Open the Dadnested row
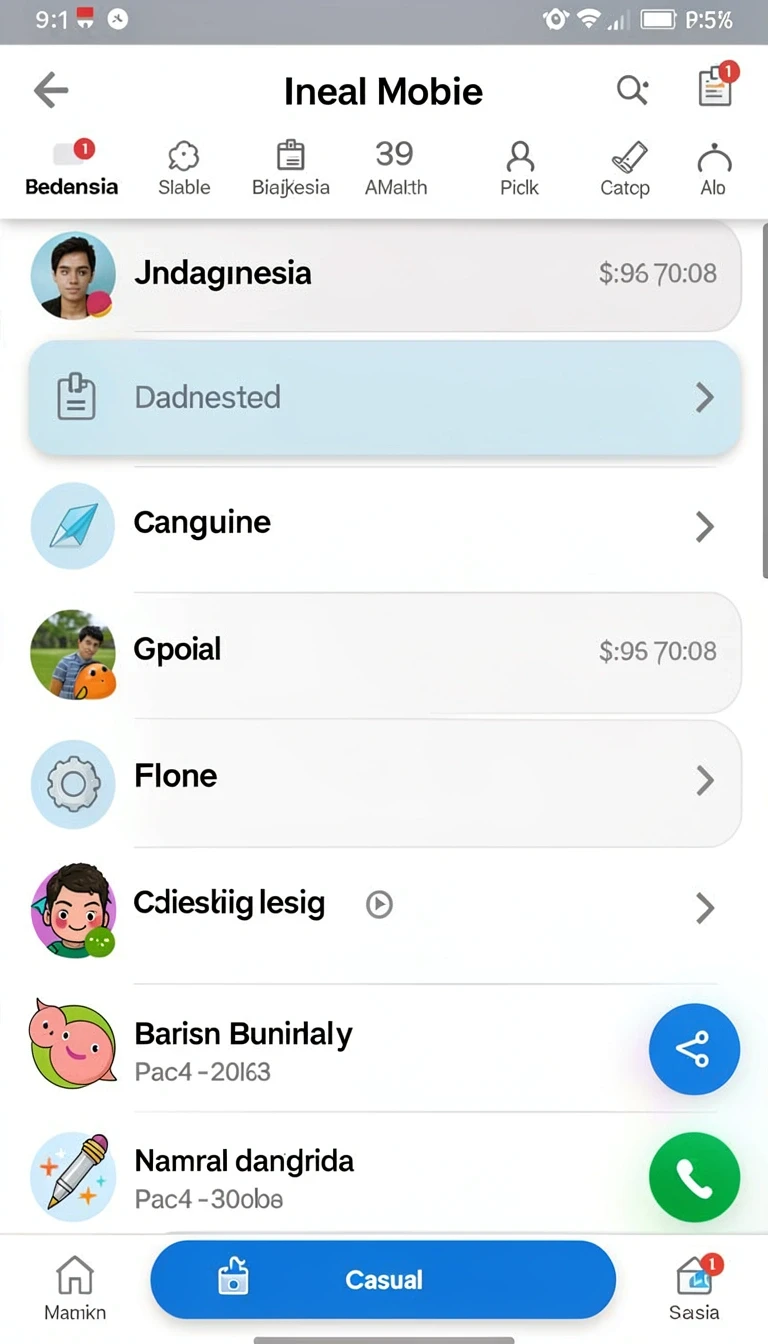The width and height of the screenshot is (768, 1344). point(384,398)
